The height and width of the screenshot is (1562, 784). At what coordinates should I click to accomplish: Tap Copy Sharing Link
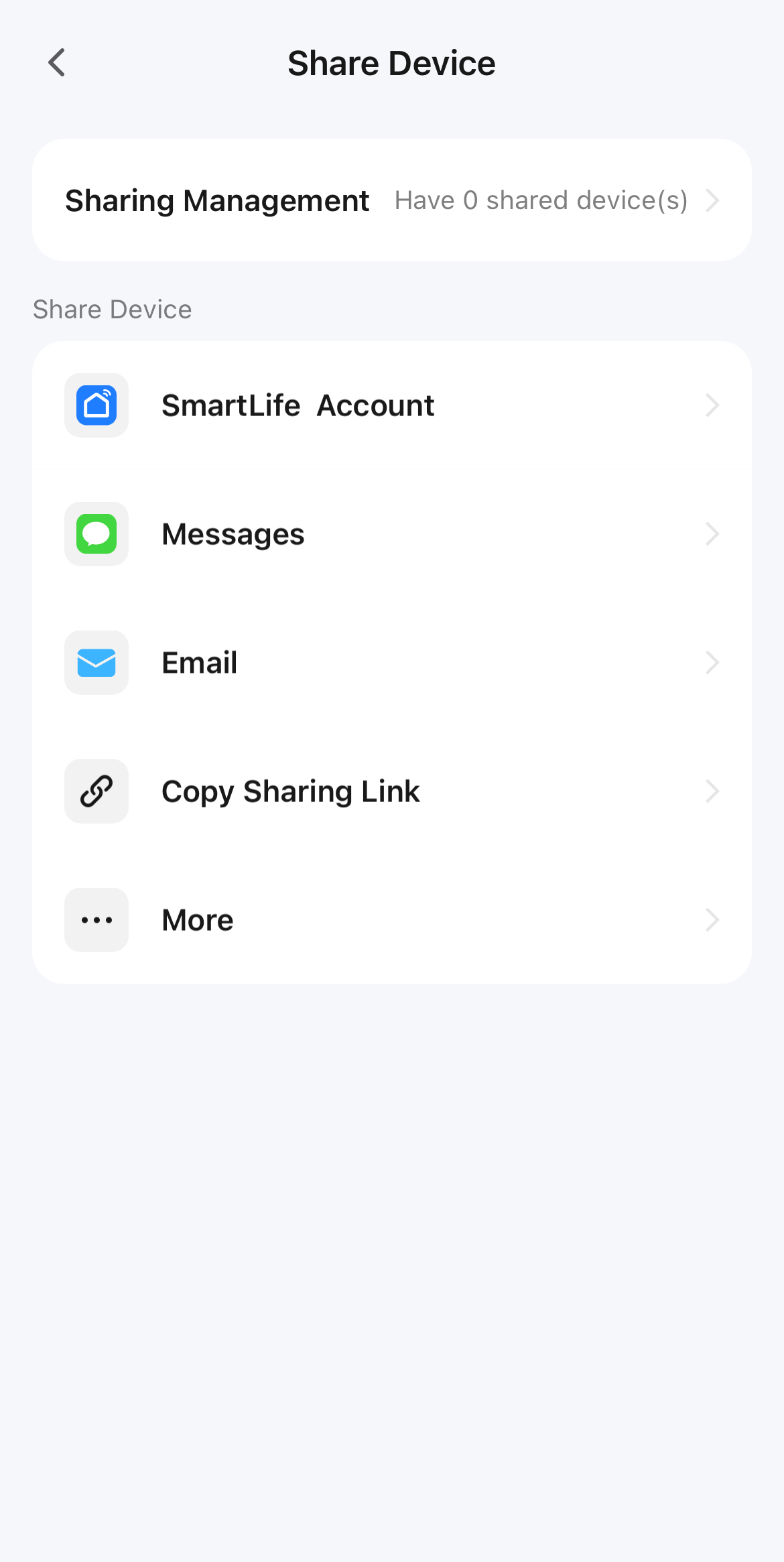(x=391, y=791)
